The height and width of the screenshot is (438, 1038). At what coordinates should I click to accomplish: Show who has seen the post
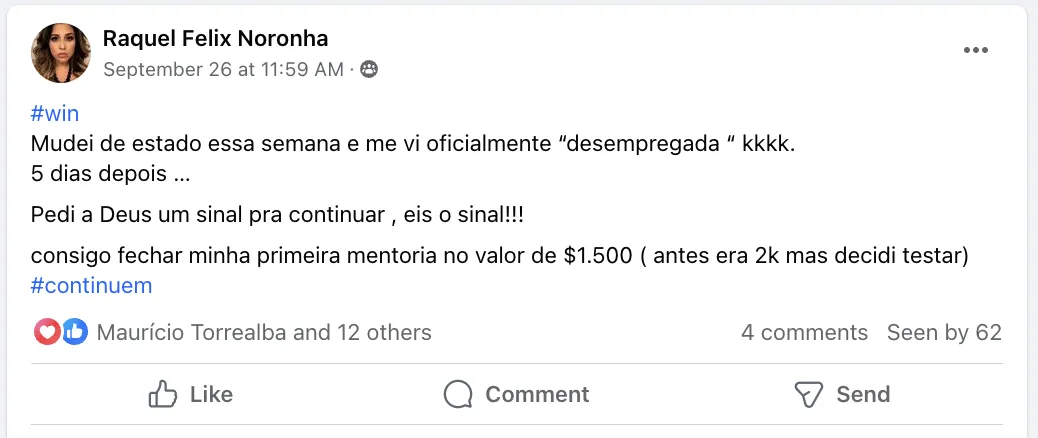944,333
